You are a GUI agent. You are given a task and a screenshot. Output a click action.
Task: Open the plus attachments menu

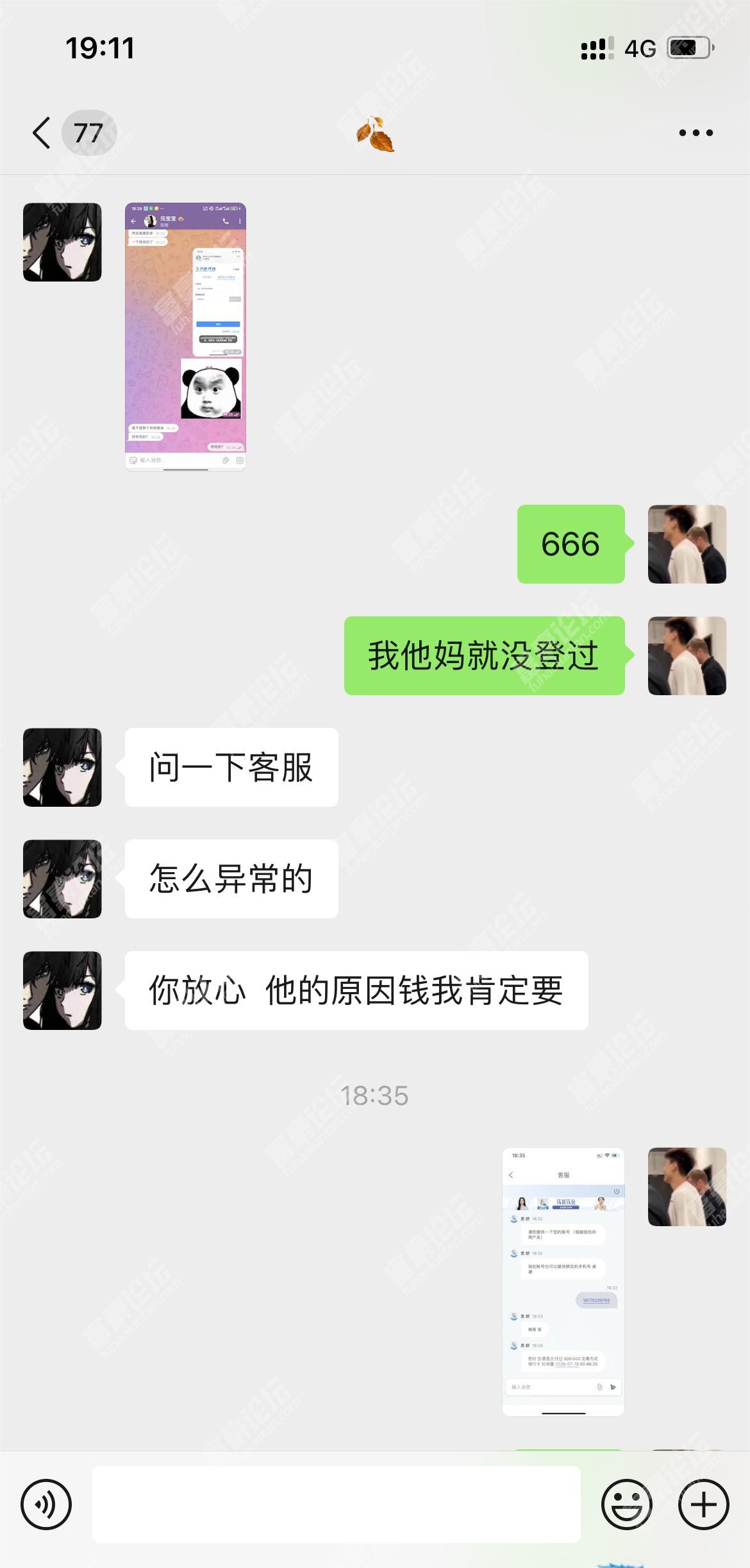703,1504
